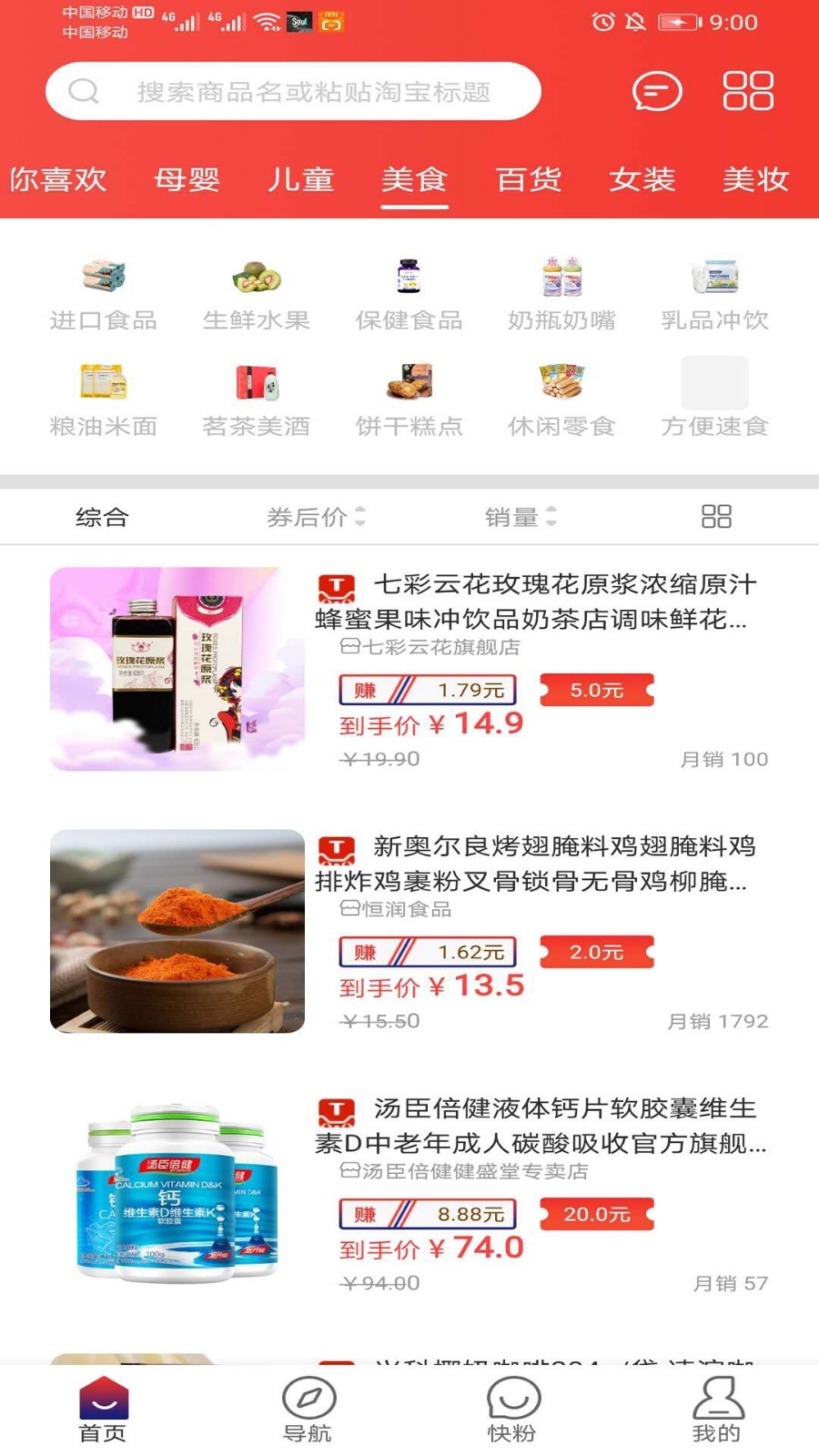Open the 休闲零食 category
This screenshot has height=1456, width=819.
click(561, 396)
